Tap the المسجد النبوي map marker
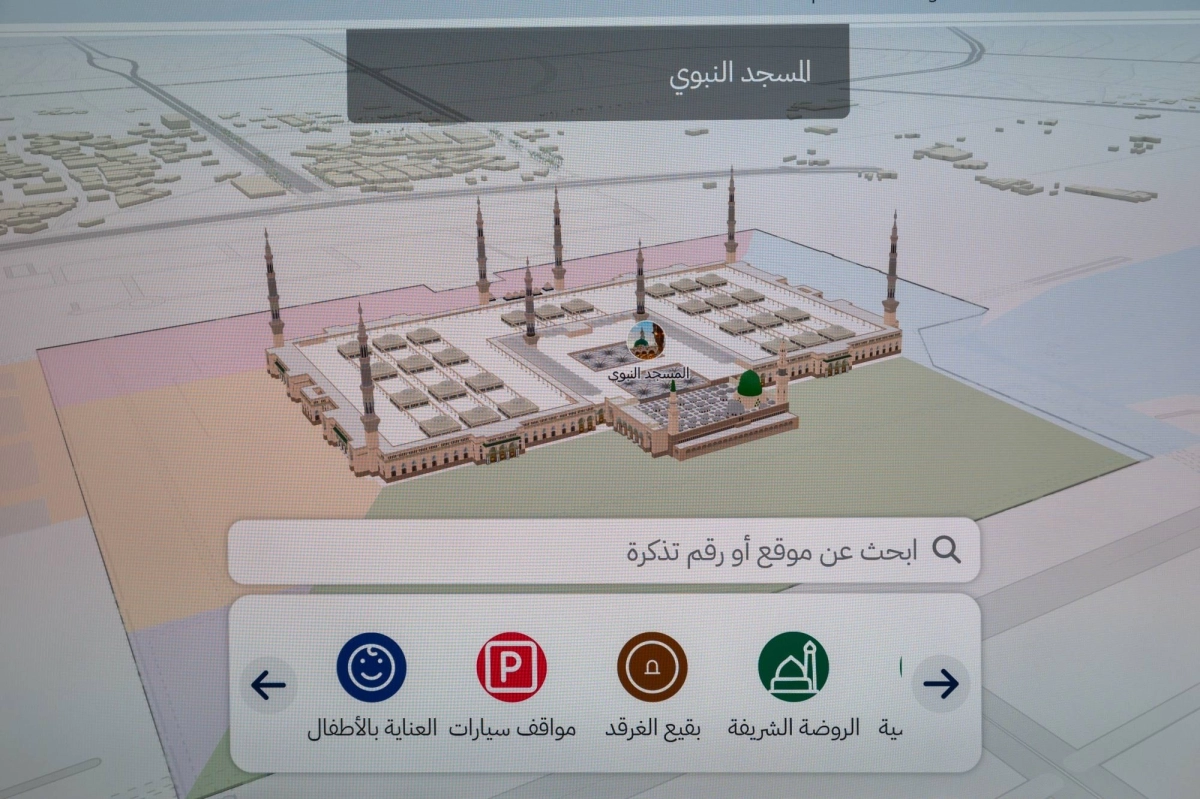Image resolution: width=1200 pixels, height=799 pixels. [647, 341]
